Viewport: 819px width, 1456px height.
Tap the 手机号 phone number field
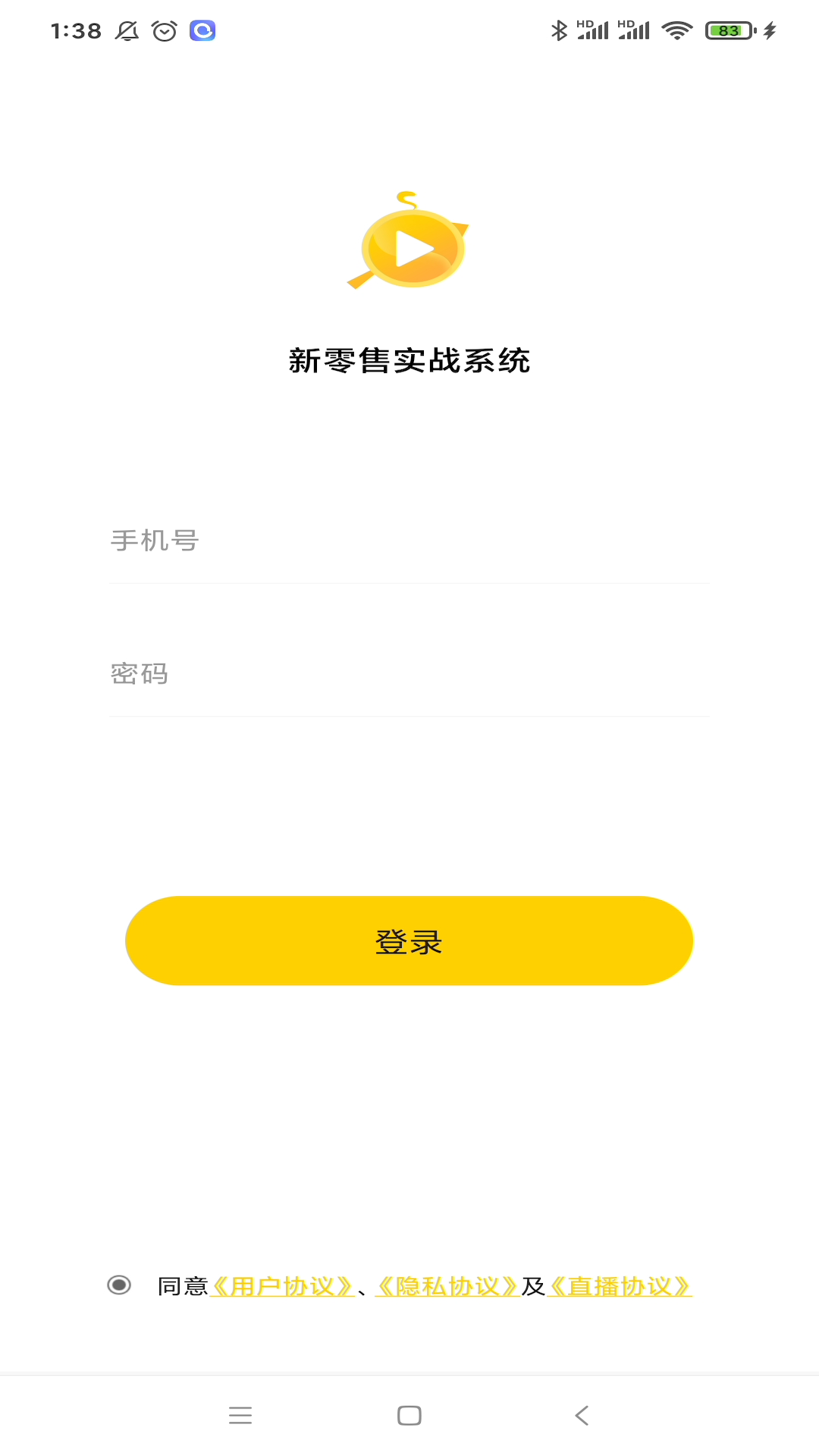(x=409, y=541)
